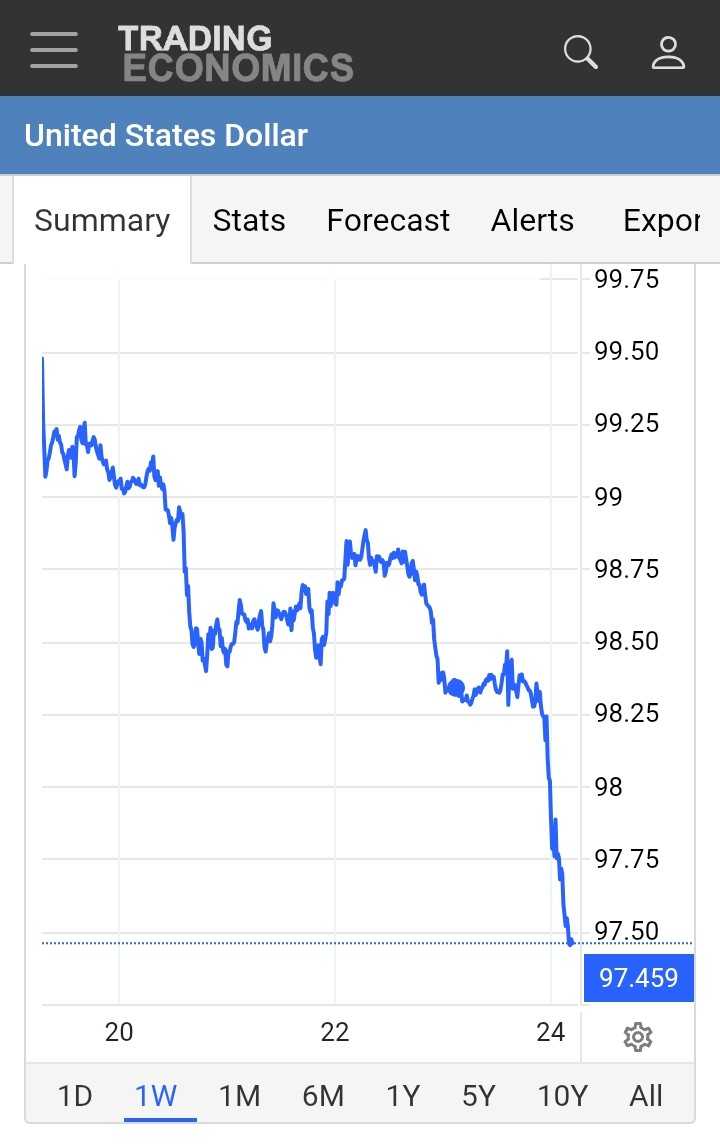Switch chart to 5Y range

coord(478,1096)
